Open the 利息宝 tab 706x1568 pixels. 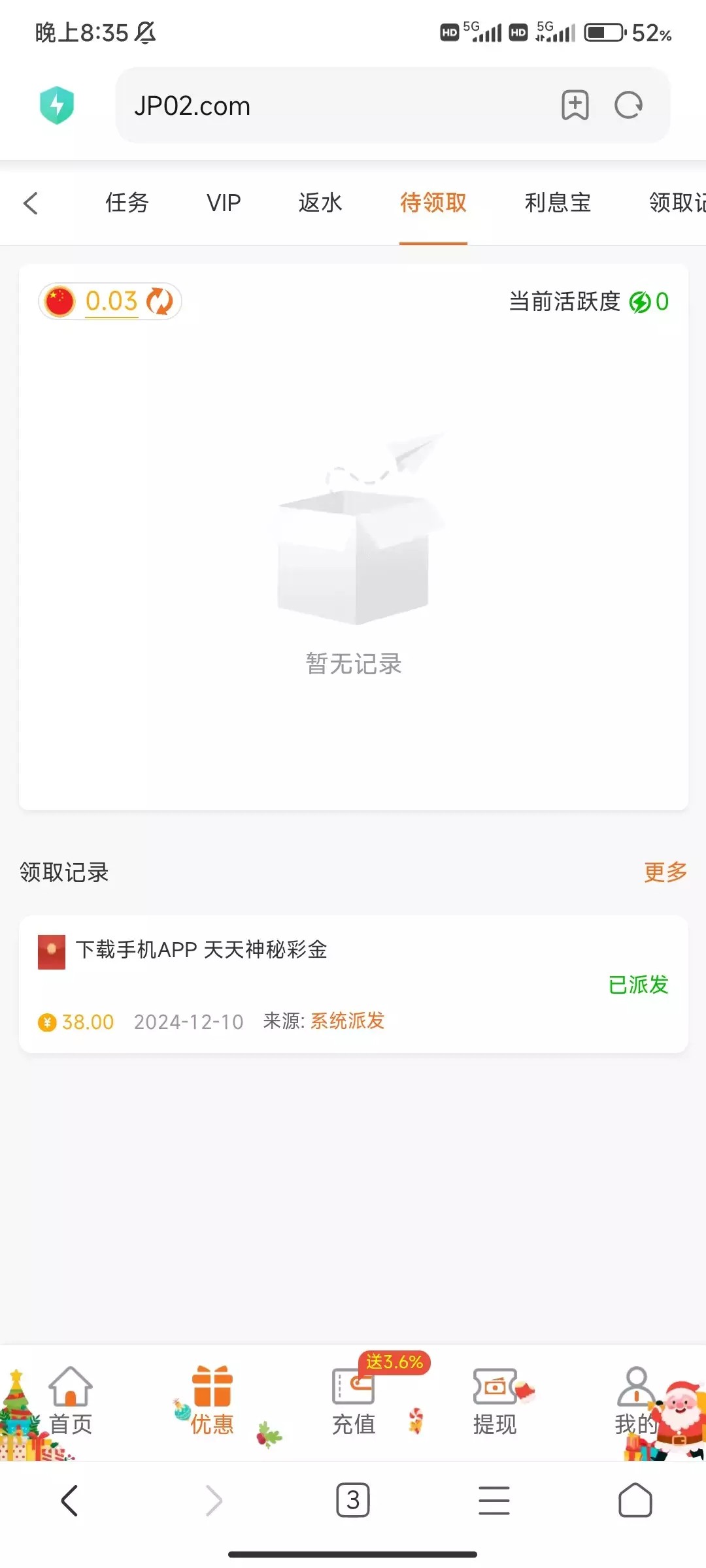point(556,203)
